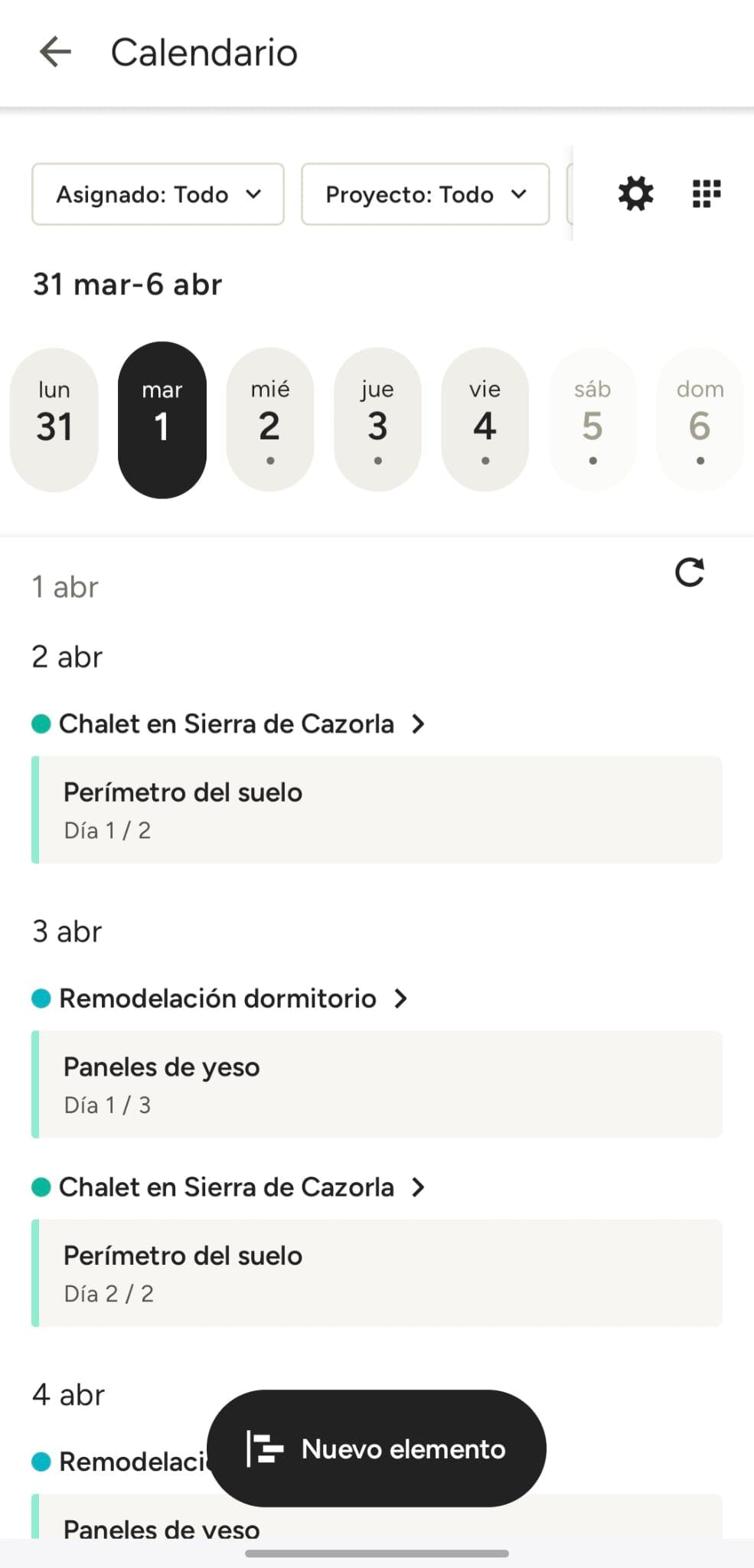Open Chalet en Sierra de Cazorla under 3 abr
The image size is (754, 1568).
tap(227, 1187)
